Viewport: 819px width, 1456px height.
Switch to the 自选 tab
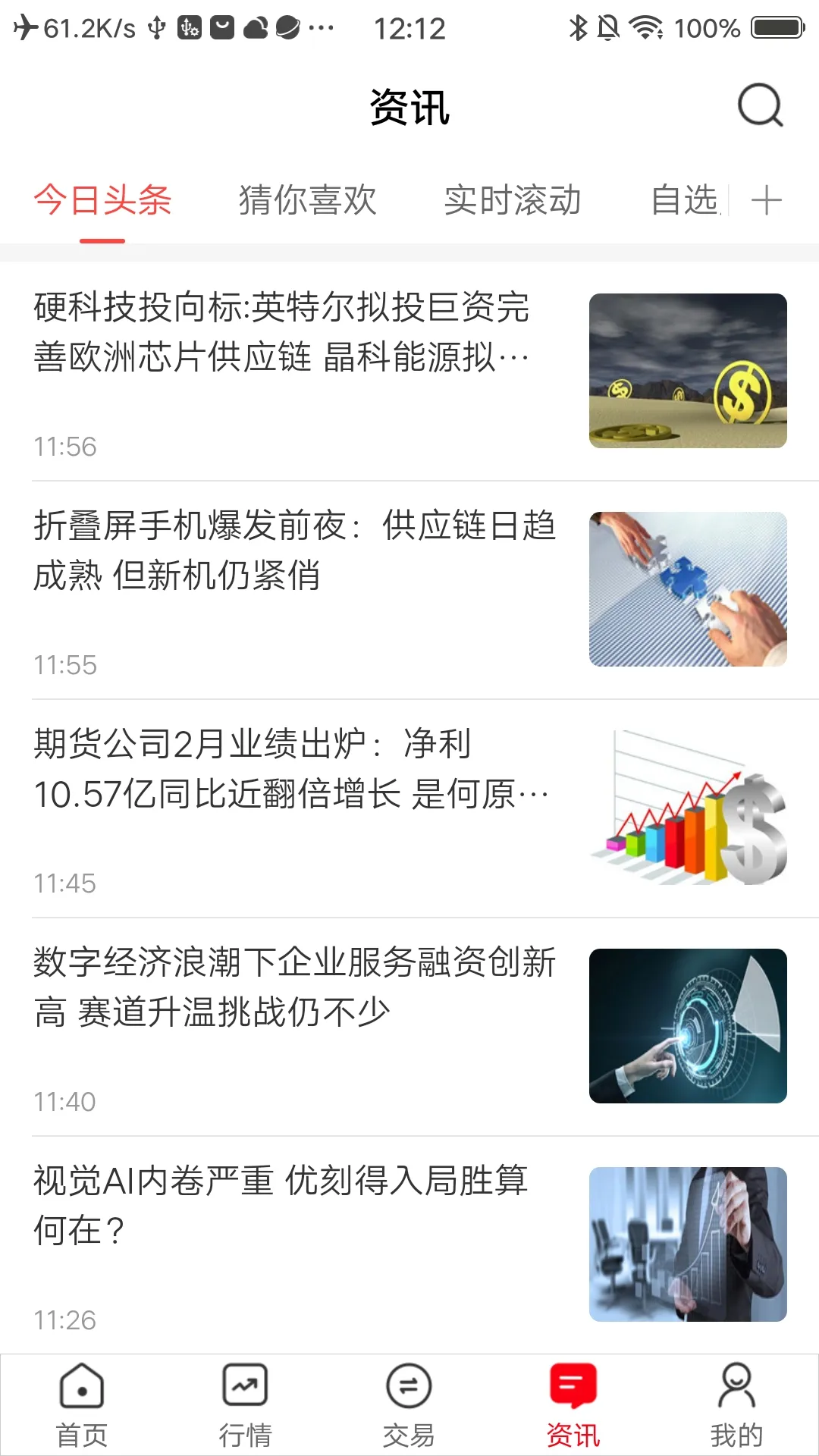(x=684, y=201)
